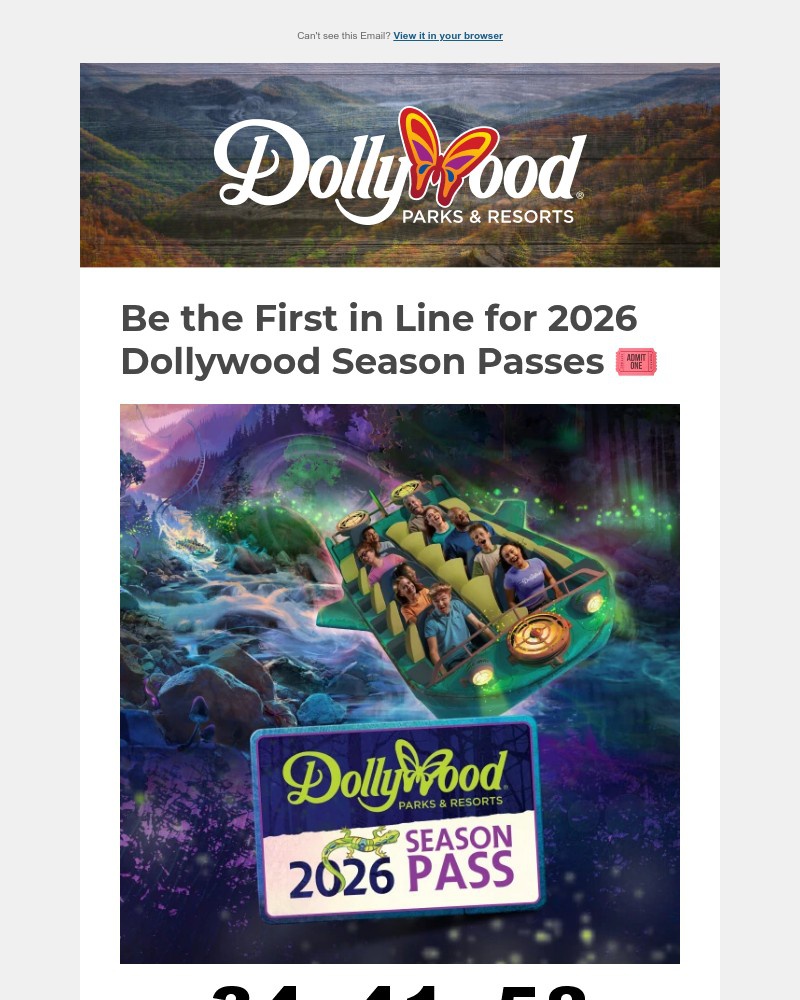Viewport: 800px width, 1000px height.
Task: Open the Dollywood Parks & Resorts header banner
Action: pos(400,165)
